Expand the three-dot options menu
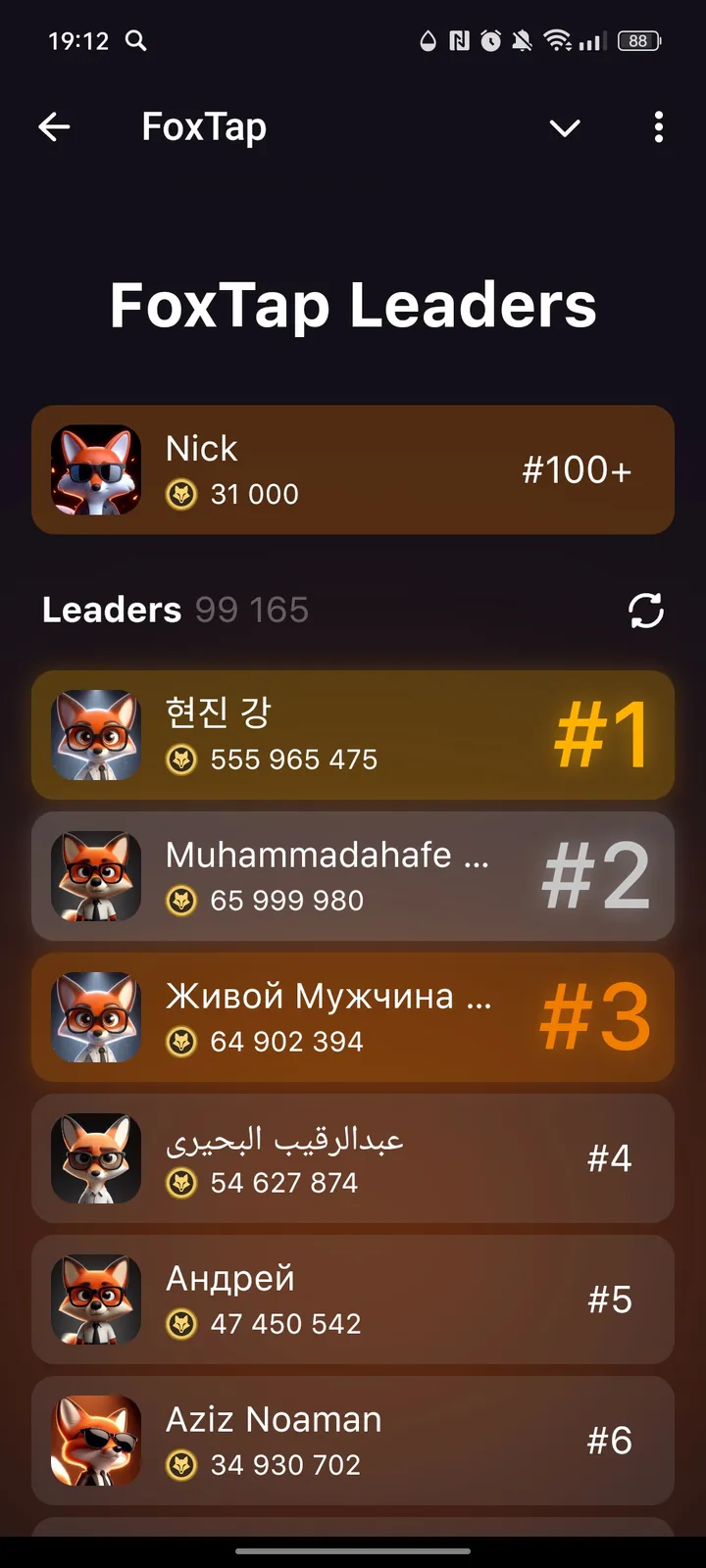The height and width of the screenshot is (1568, 706). pos(658,127)
